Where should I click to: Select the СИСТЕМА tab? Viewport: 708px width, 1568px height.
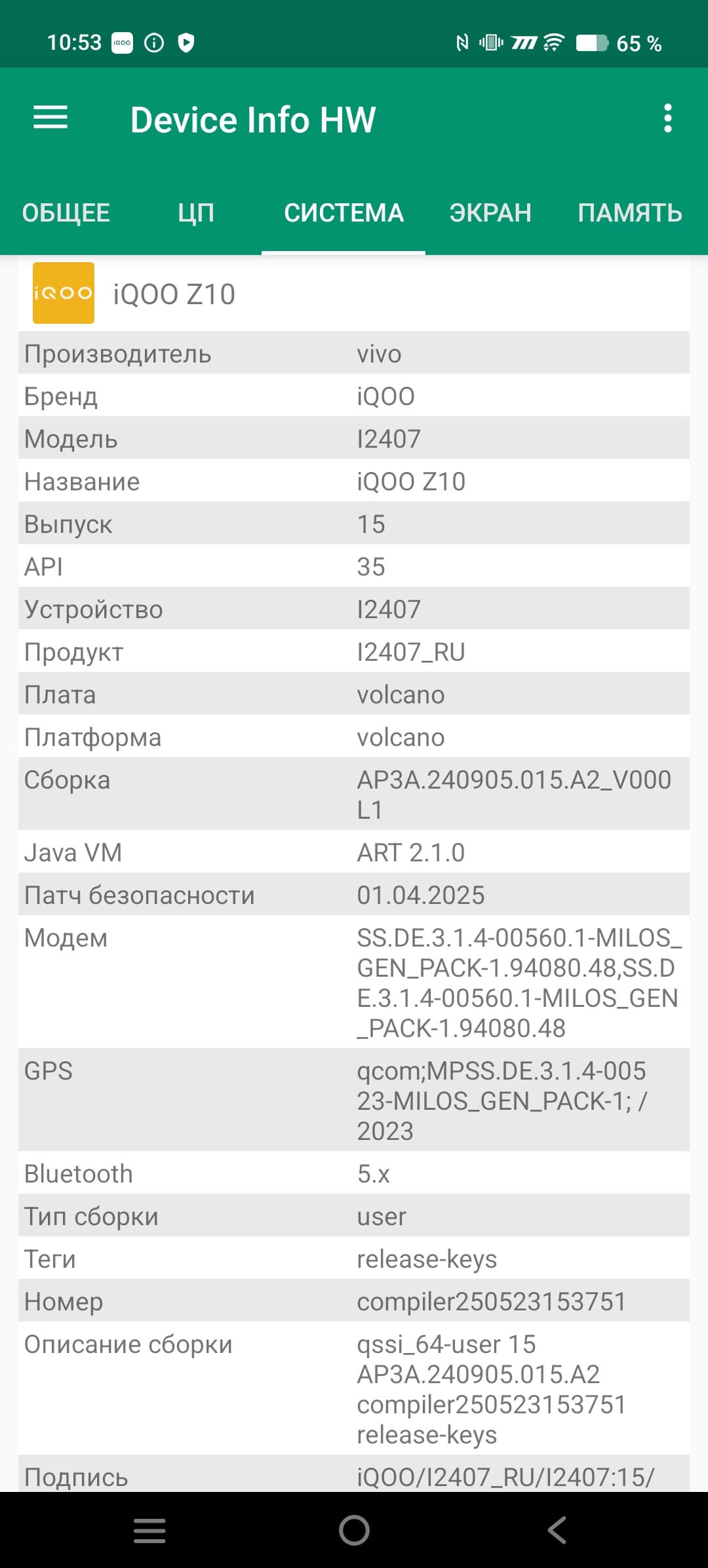coord(344,213)
